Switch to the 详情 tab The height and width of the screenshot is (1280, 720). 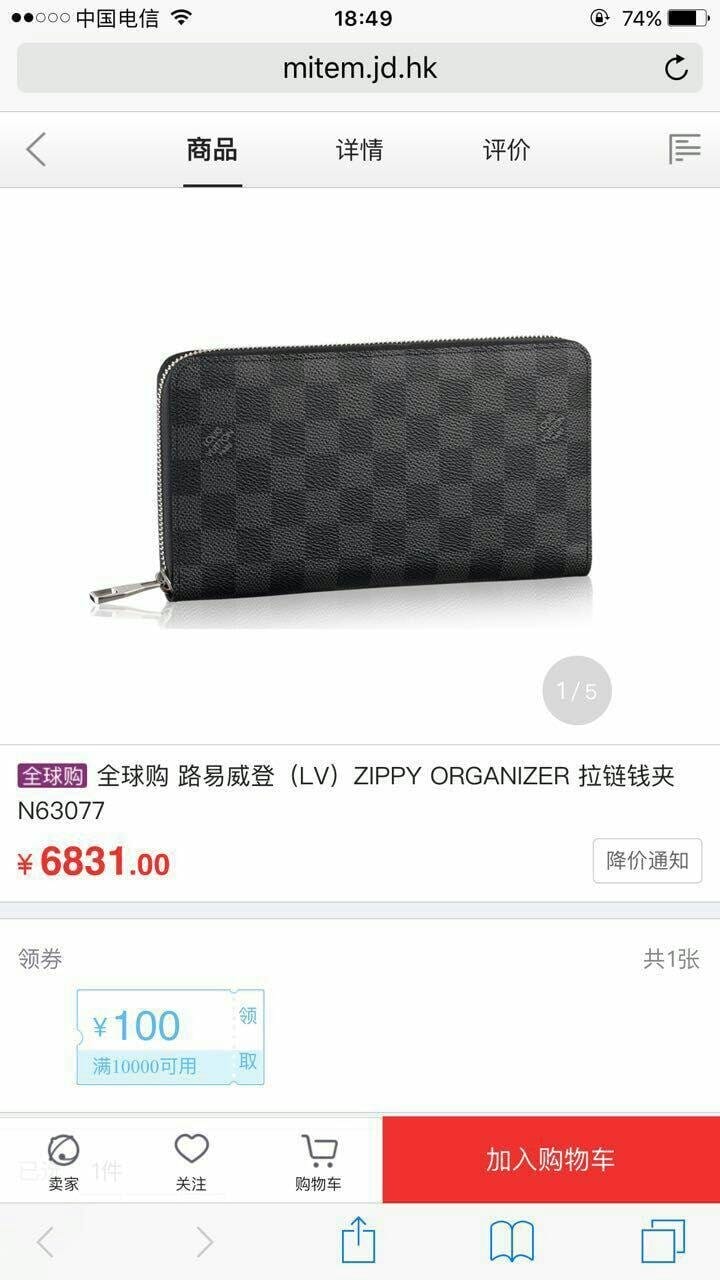tap(359, 150)
